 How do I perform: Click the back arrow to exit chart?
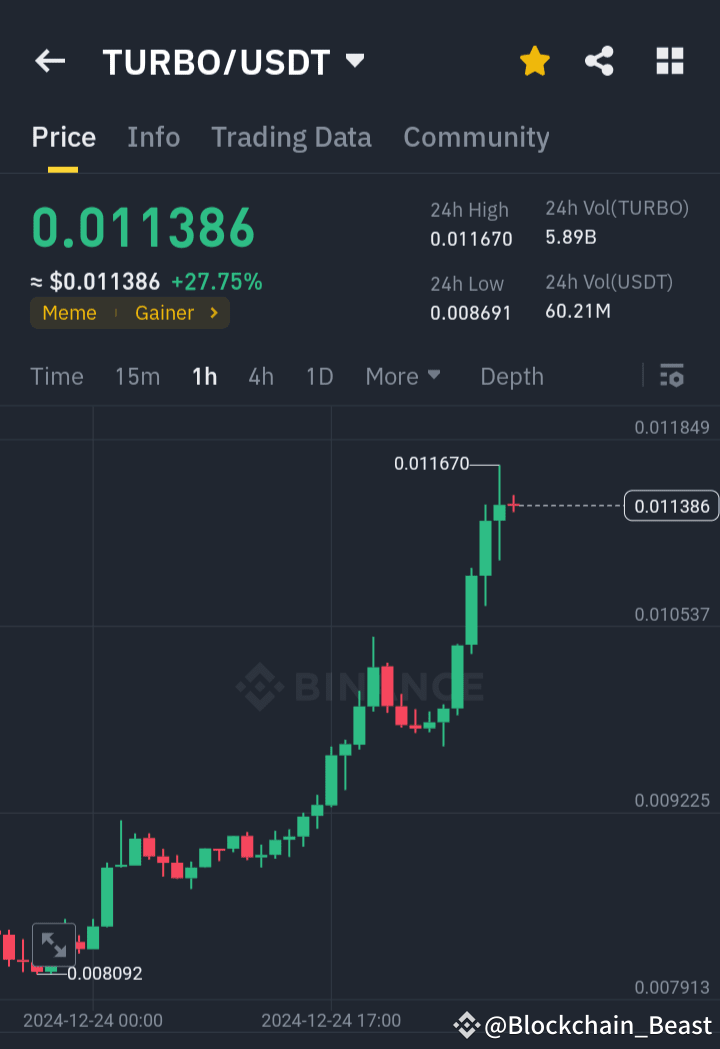49,61
